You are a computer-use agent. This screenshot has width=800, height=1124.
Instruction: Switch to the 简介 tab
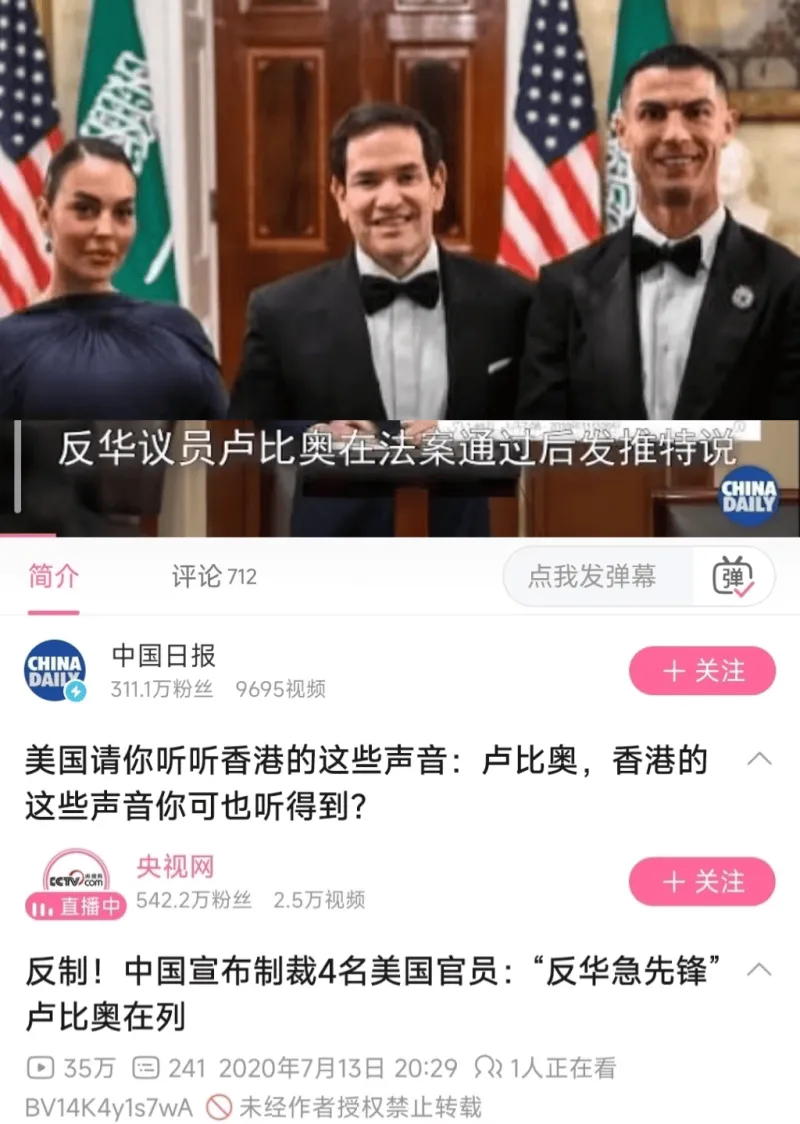[x=53, y=577]
